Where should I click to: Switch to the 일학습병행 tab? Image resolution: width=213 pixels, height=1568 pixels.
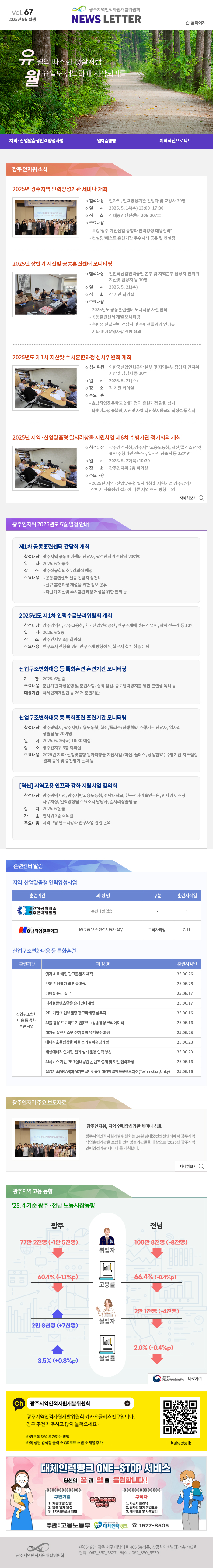click(106, 141)
